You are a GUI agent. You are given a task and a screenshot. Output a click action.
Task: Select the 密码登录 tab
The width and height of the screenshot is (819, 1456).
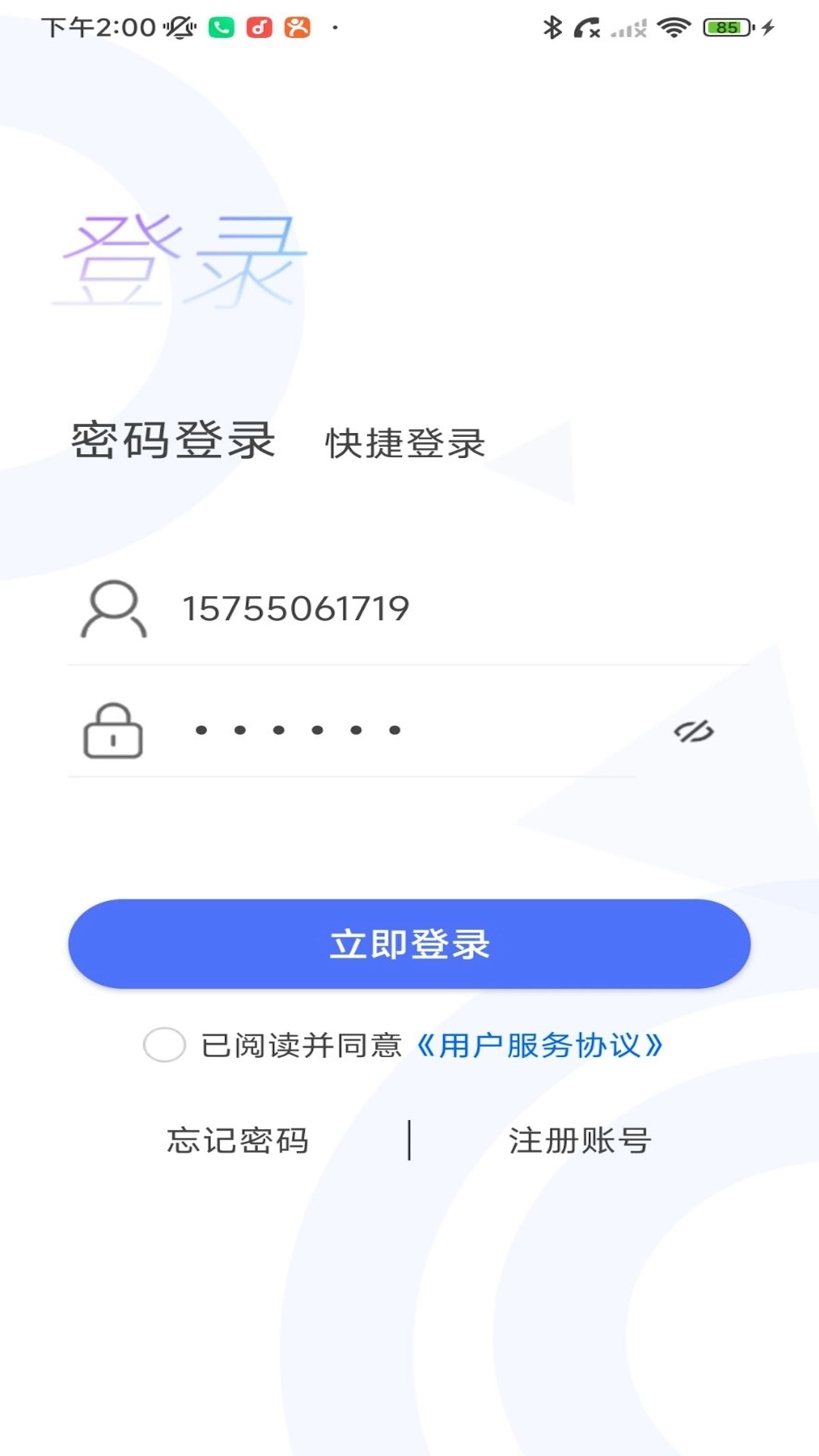click(173, 438)
